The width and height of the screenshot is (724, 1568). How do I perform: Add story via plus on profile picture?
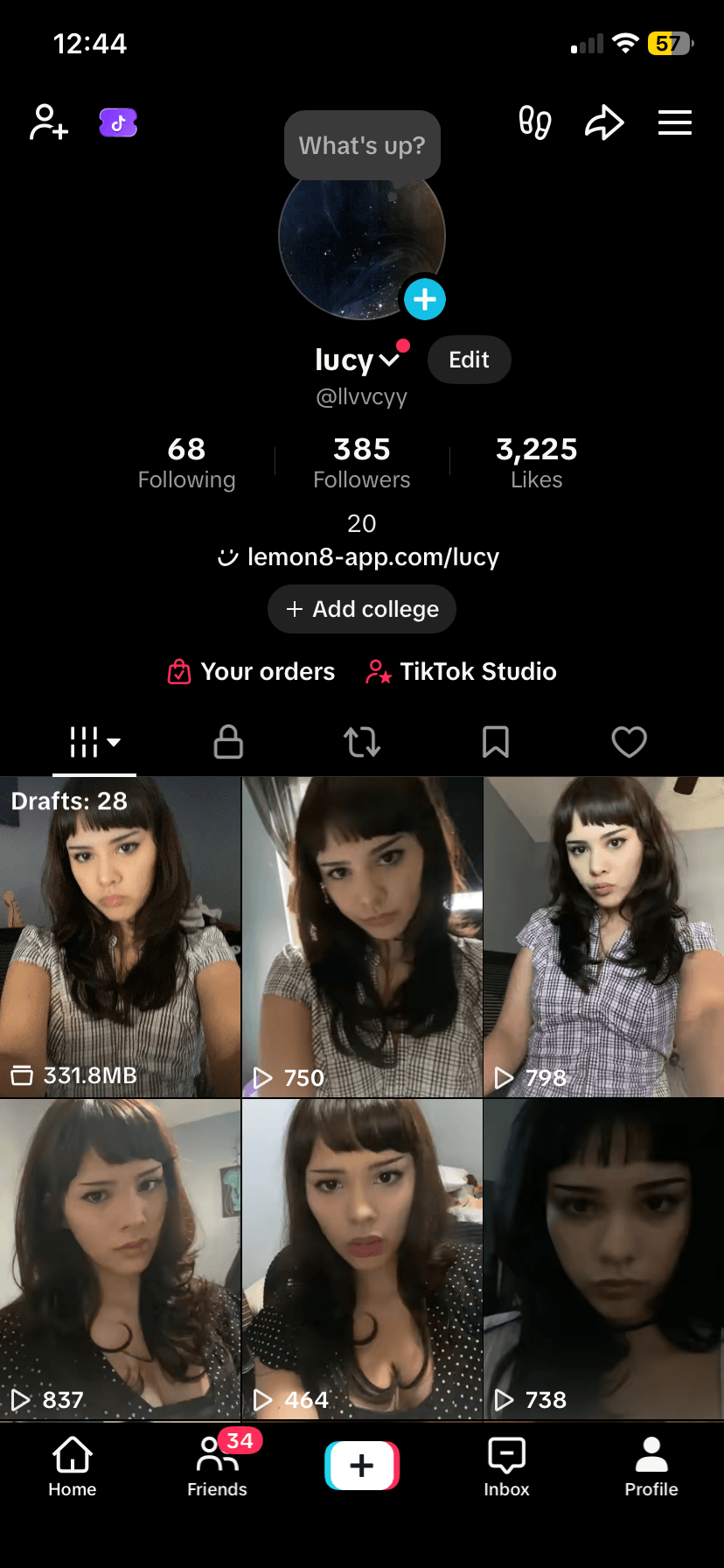tap(425, 298)
